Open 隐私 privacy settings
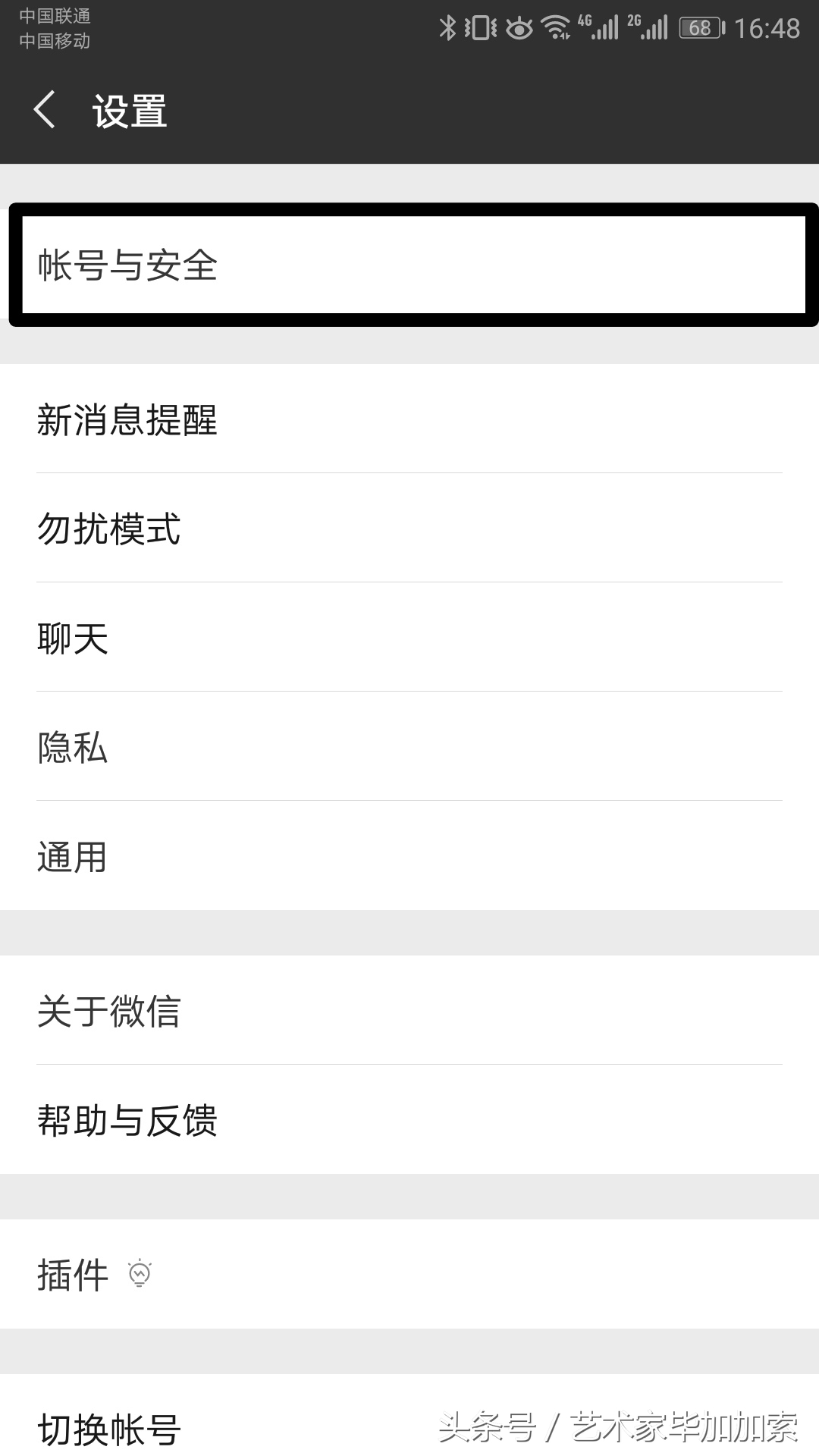The width and height of the screenshot is (819, 1456). (409, 748)
